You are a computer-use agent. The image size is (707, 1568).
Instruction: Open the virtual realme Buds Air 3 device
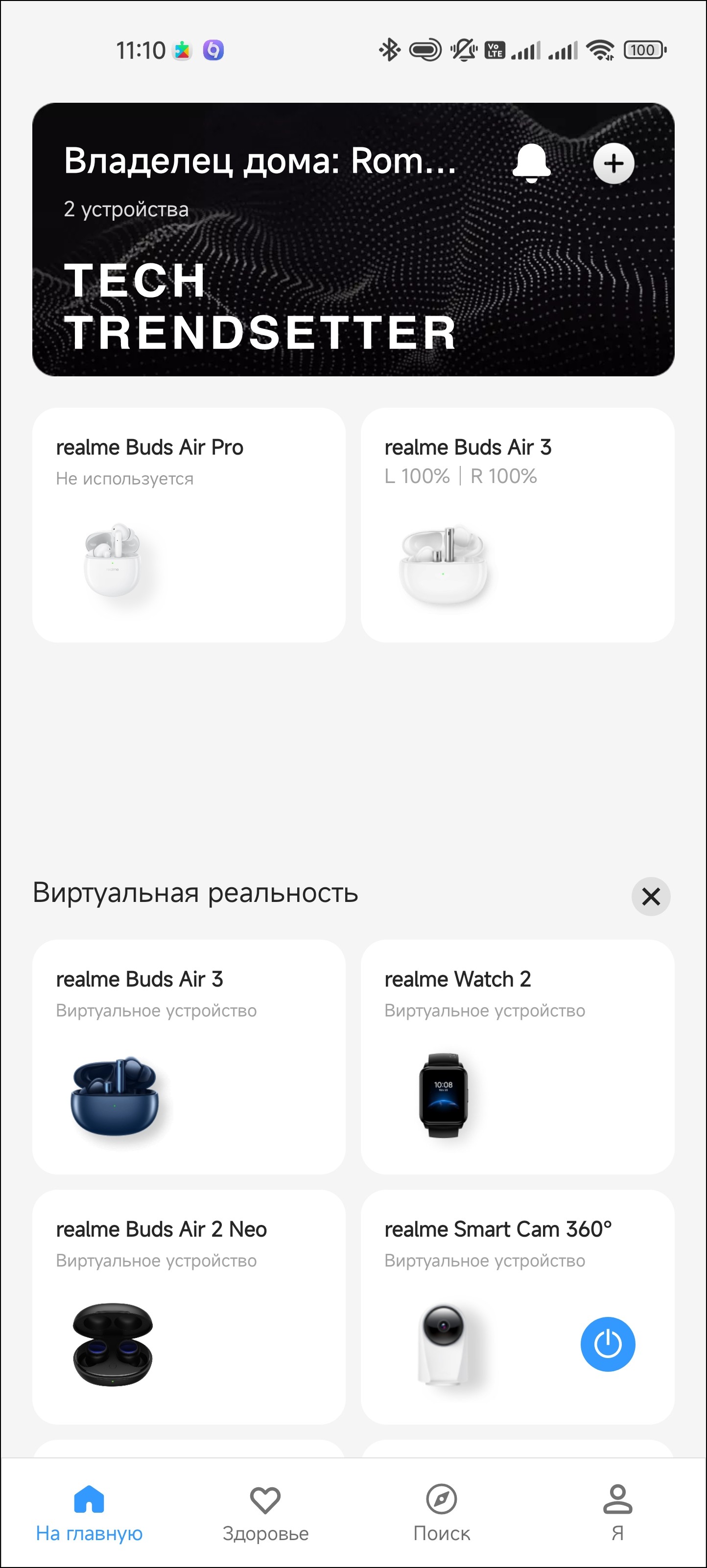tap(189, 1057)
